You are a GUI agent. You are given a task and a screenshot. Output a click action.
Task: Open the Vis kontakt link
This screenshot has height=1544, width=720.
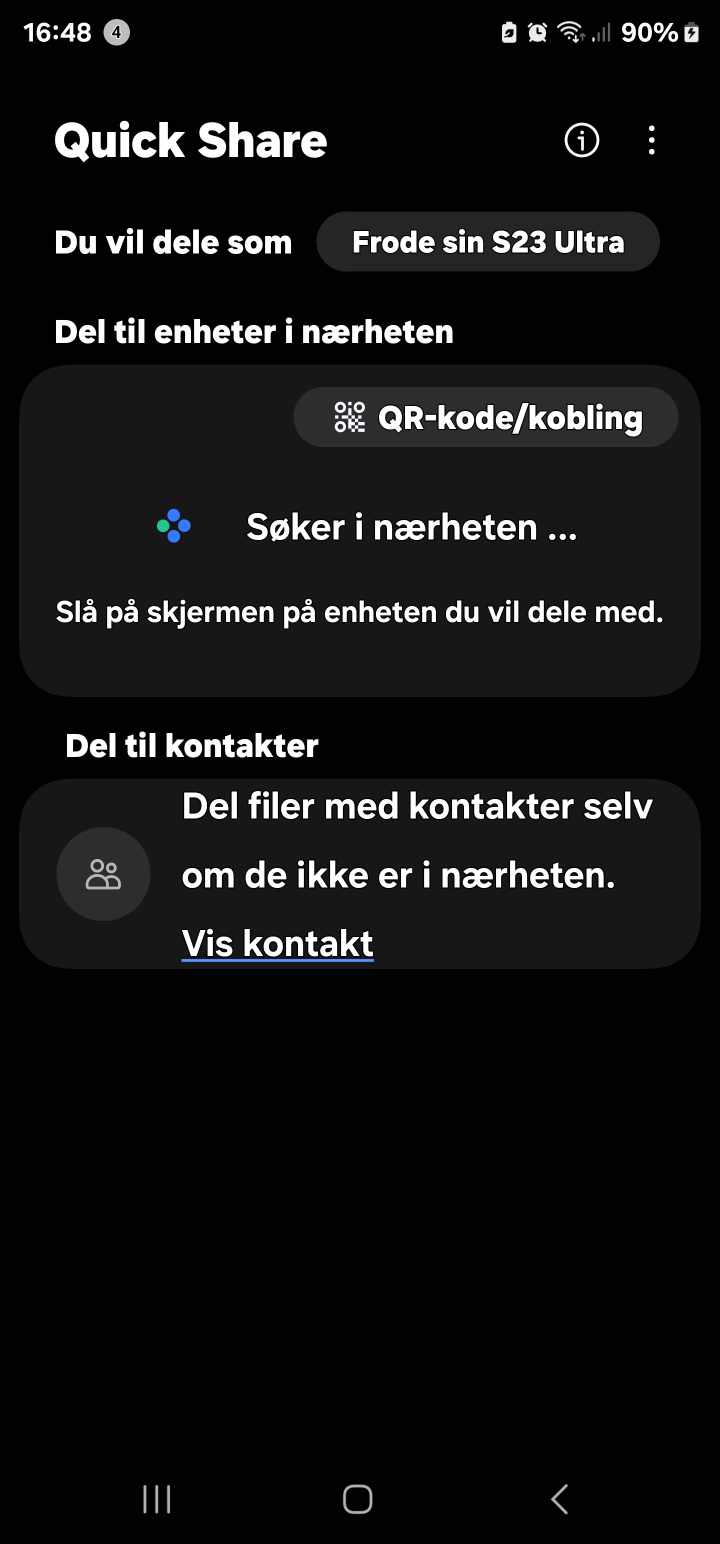point(277,943)
